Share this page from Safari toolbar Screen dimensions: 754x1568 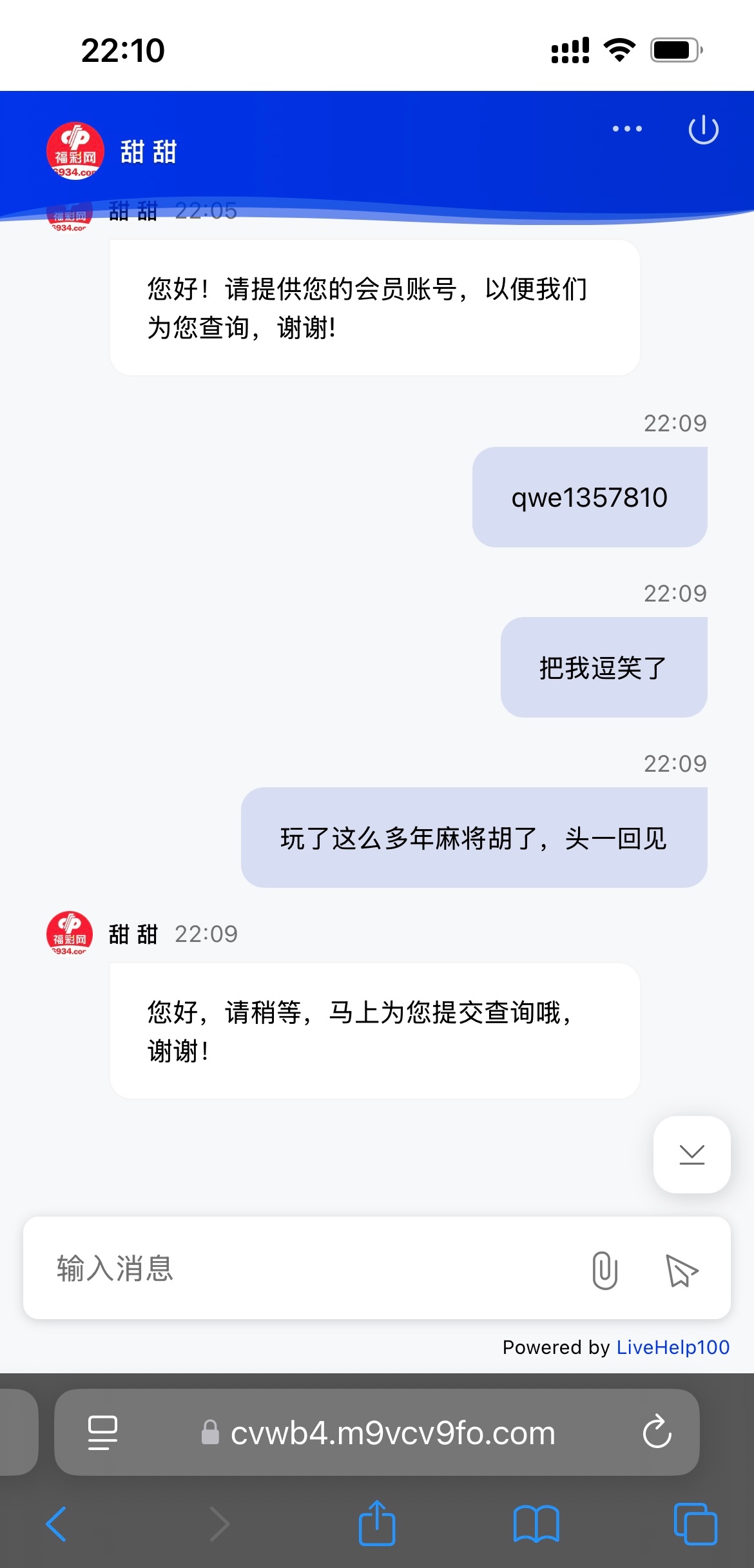point(377,1523)
